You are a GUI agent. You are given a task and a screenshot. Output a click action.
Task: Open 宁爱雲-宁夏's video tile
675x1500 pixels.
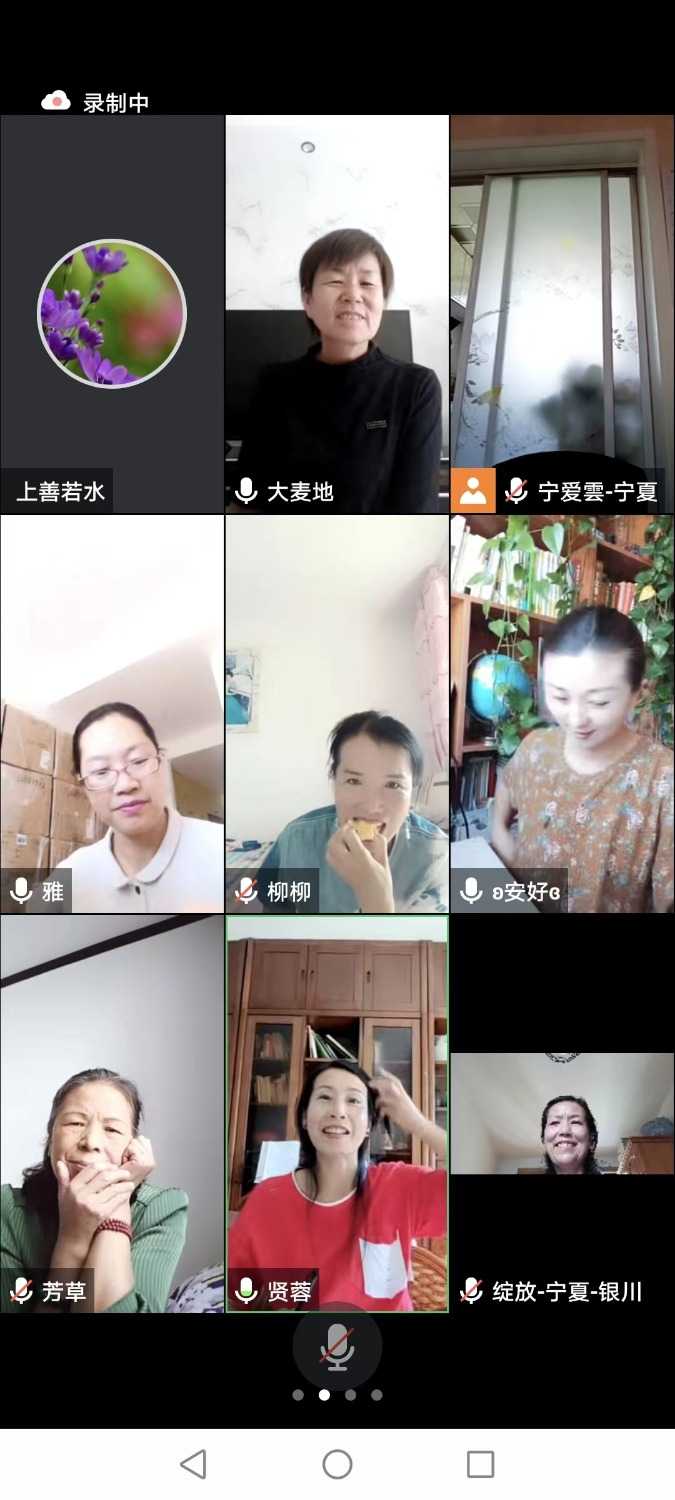point(562,314)
